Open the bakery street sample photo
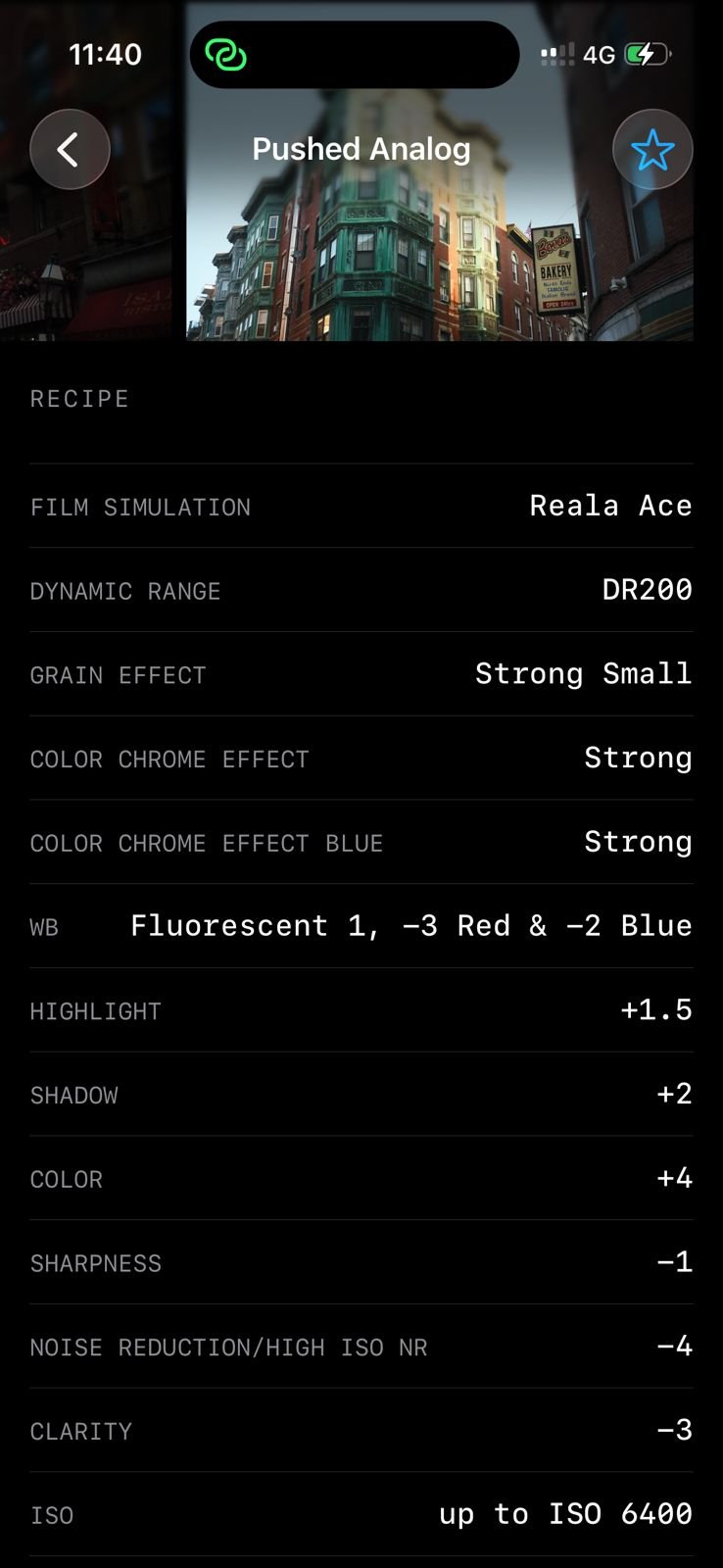Image resolution: width=723 pixels, height=1568 pixels. point(440,171)
